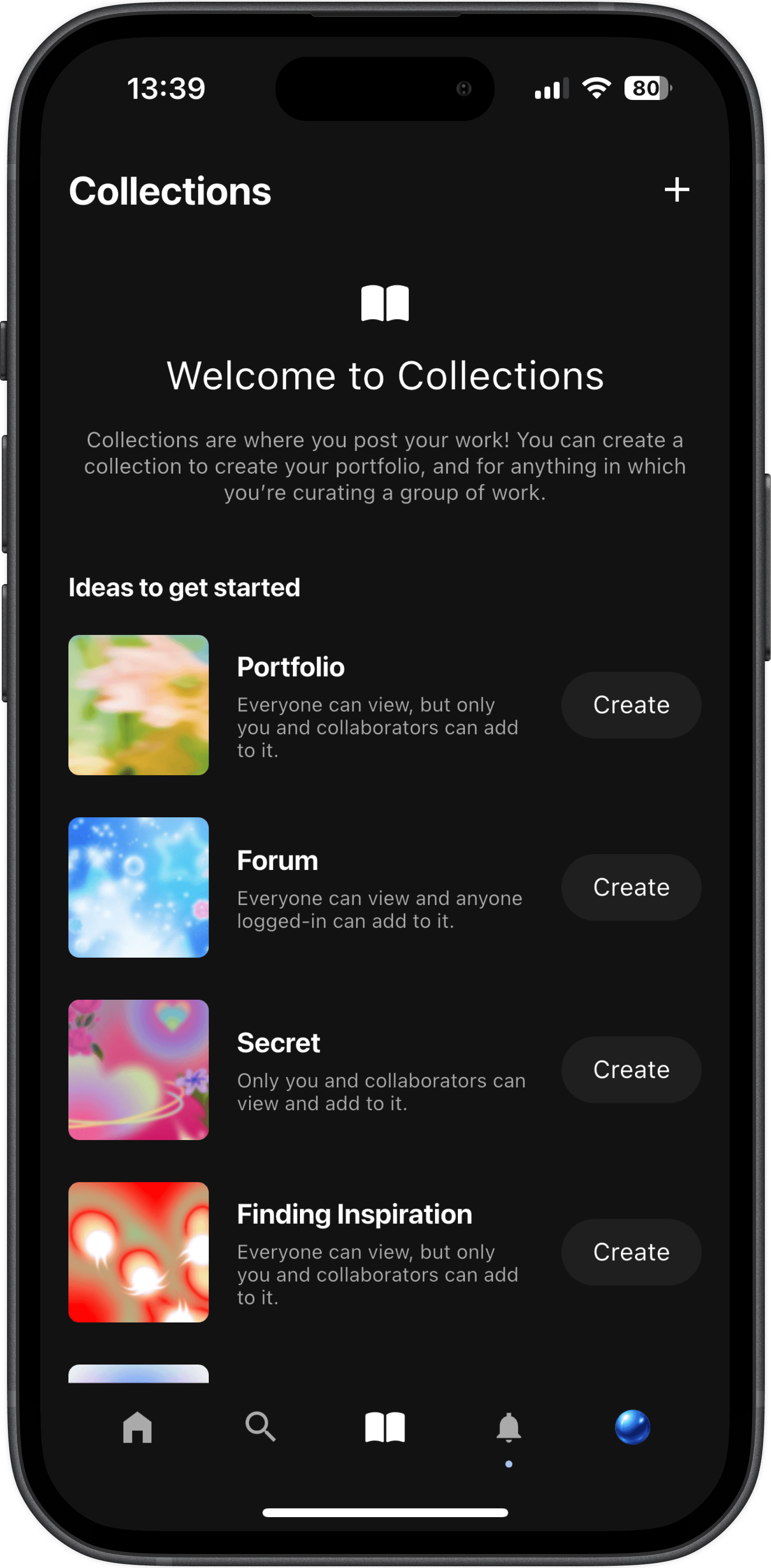771x1568 pixels.
Task: Tap the Secret thumbnail image
Action: point(138,1070)
